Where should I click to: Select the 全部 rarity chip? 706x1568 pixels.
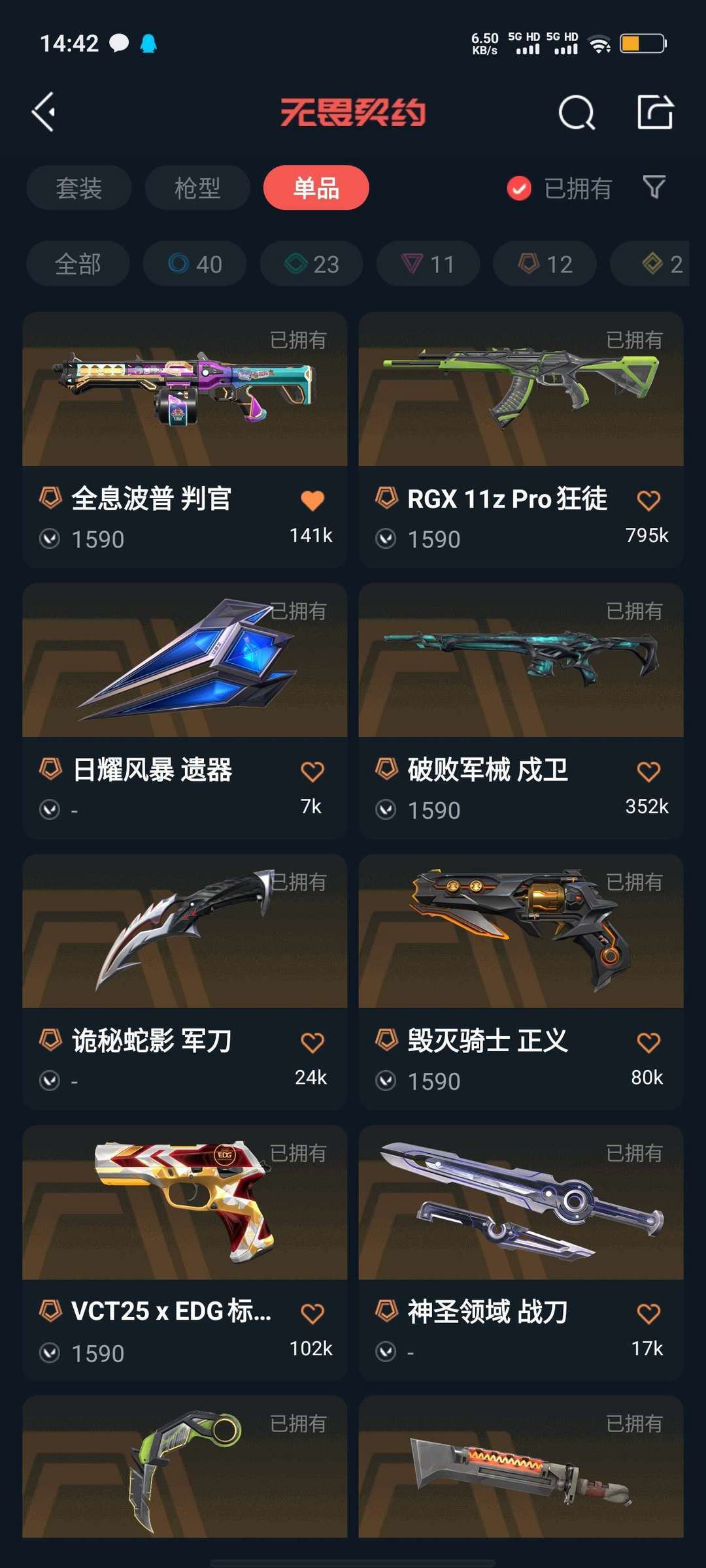(x=78, y=264)
